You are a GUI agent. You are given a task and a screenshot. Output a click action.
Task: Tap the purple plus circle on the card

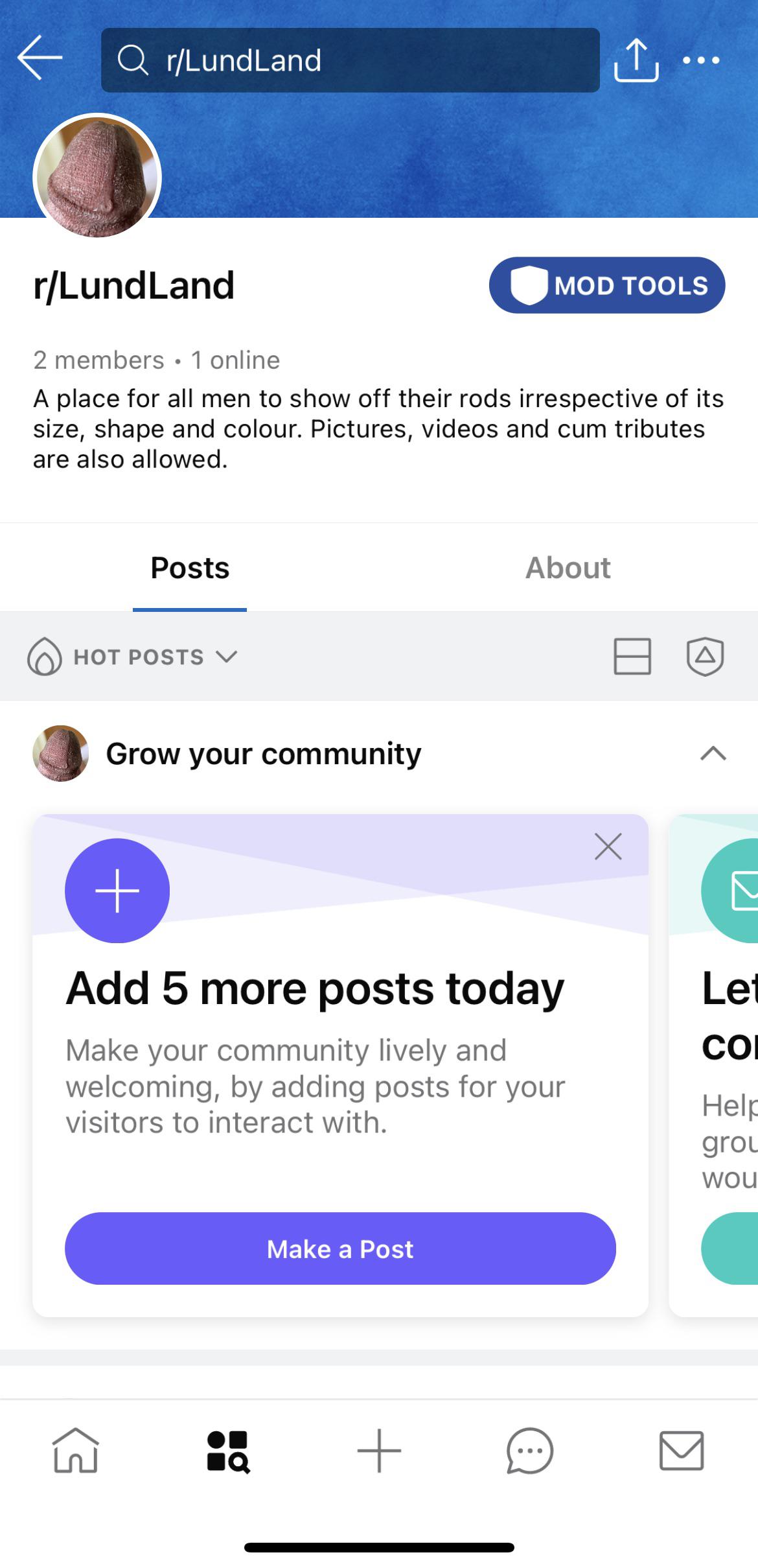click(117, 891)
